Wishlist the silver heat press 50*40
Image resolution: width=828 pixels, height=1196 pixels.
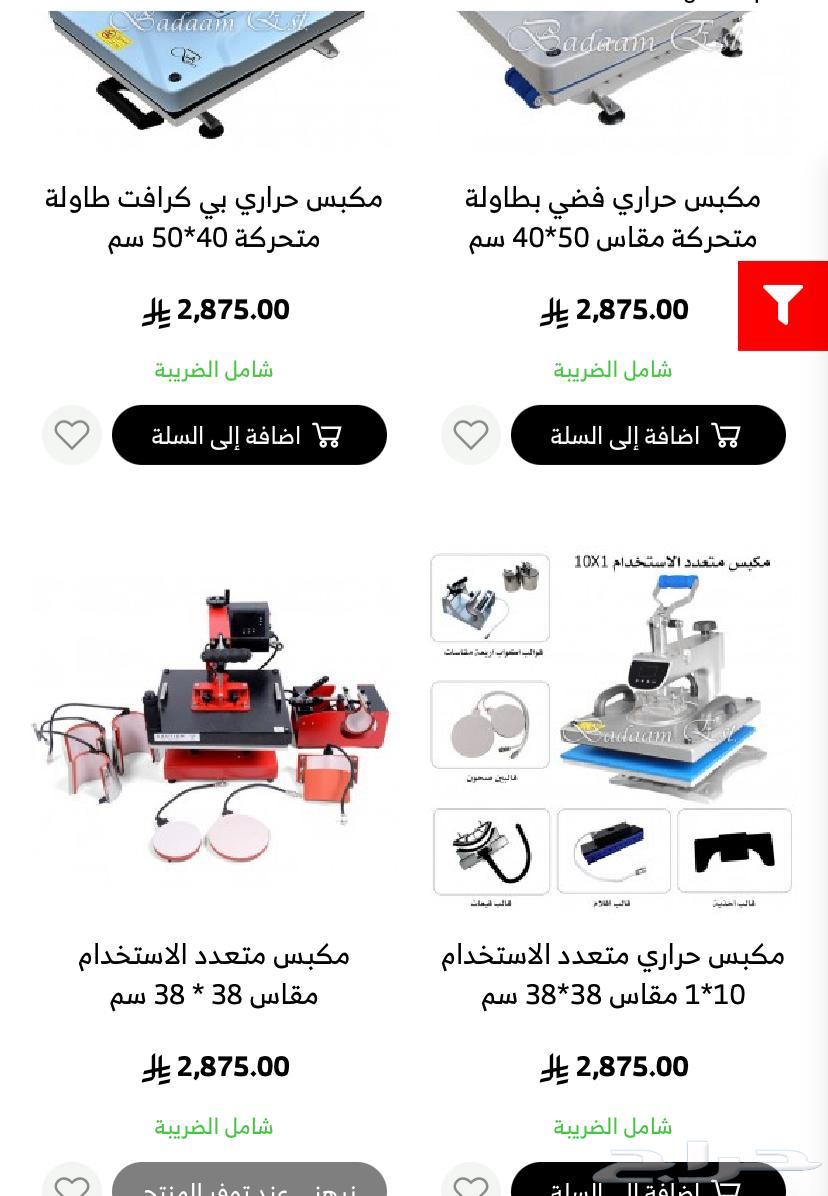pyautogui.click(x=471, y=435)
